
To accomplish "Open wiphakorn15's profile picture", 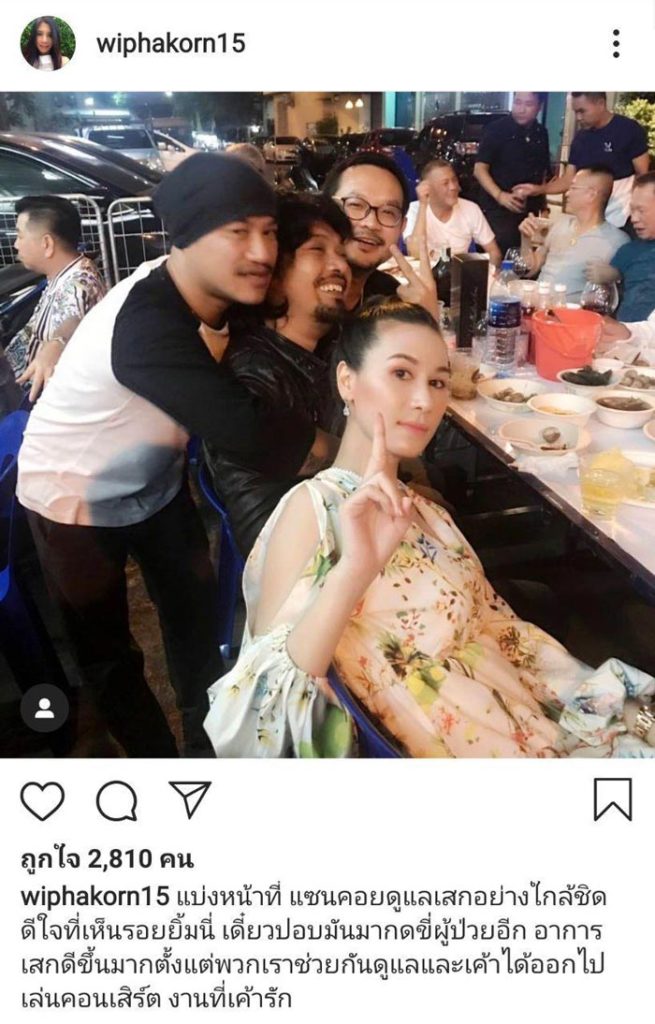I will tap(47, 43).
